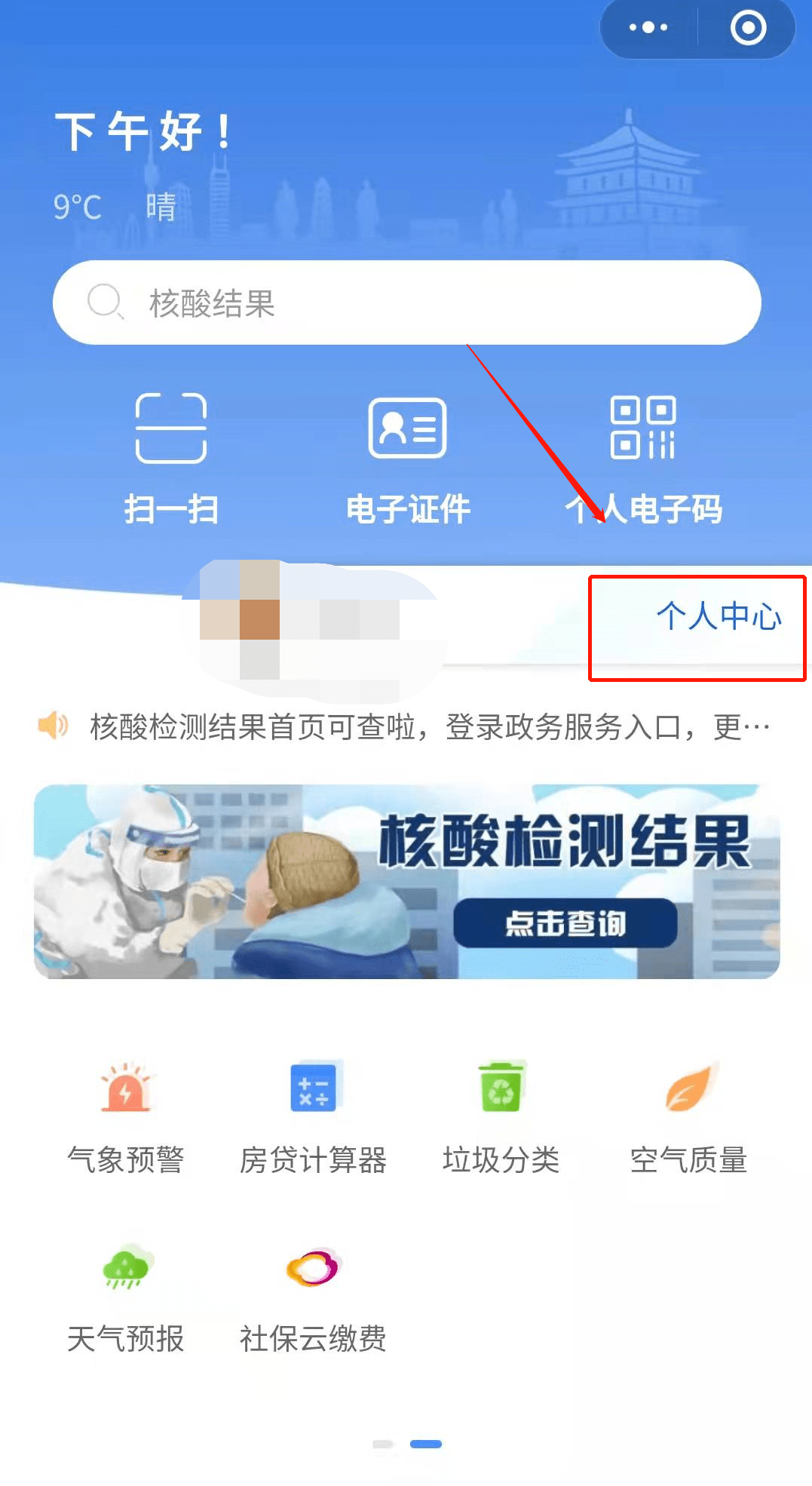
Task: Launch 房贷计算器
Action: (313, 1118)
